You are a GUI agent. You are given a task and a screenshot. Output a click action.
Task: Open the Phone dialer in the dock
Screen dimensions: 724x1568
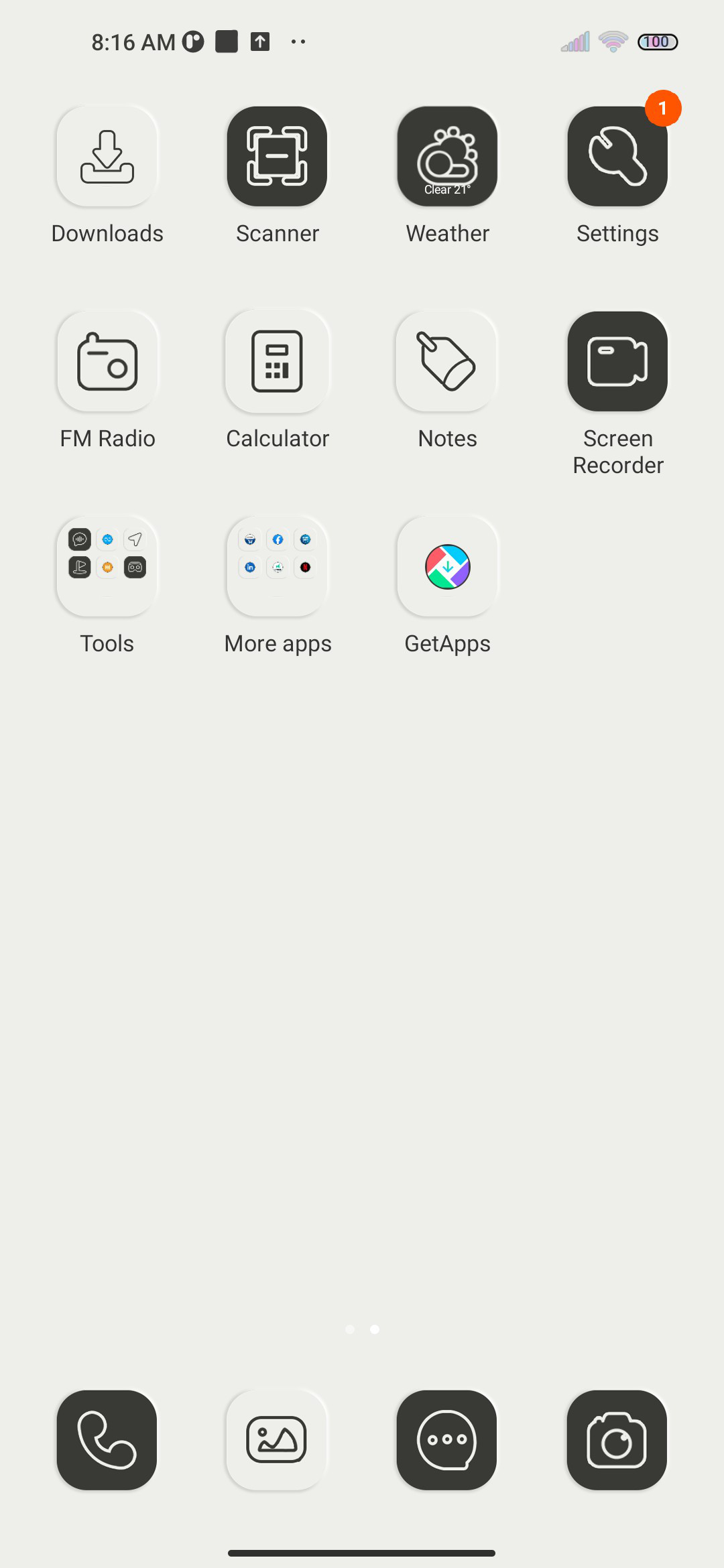click(x=107, y=1440)
